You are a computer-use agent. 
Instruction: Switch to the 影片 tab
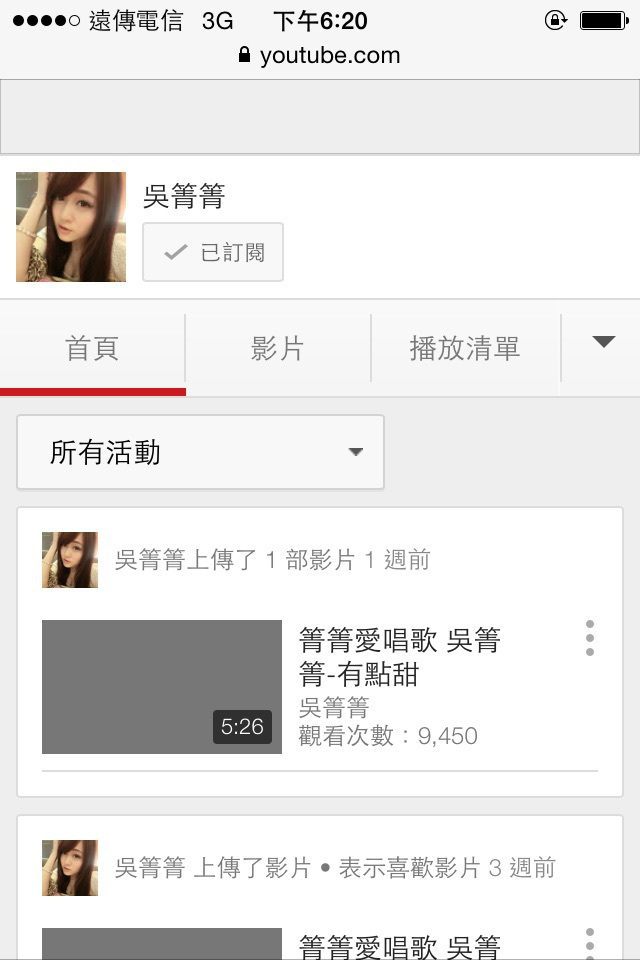[x=277, y=348]
